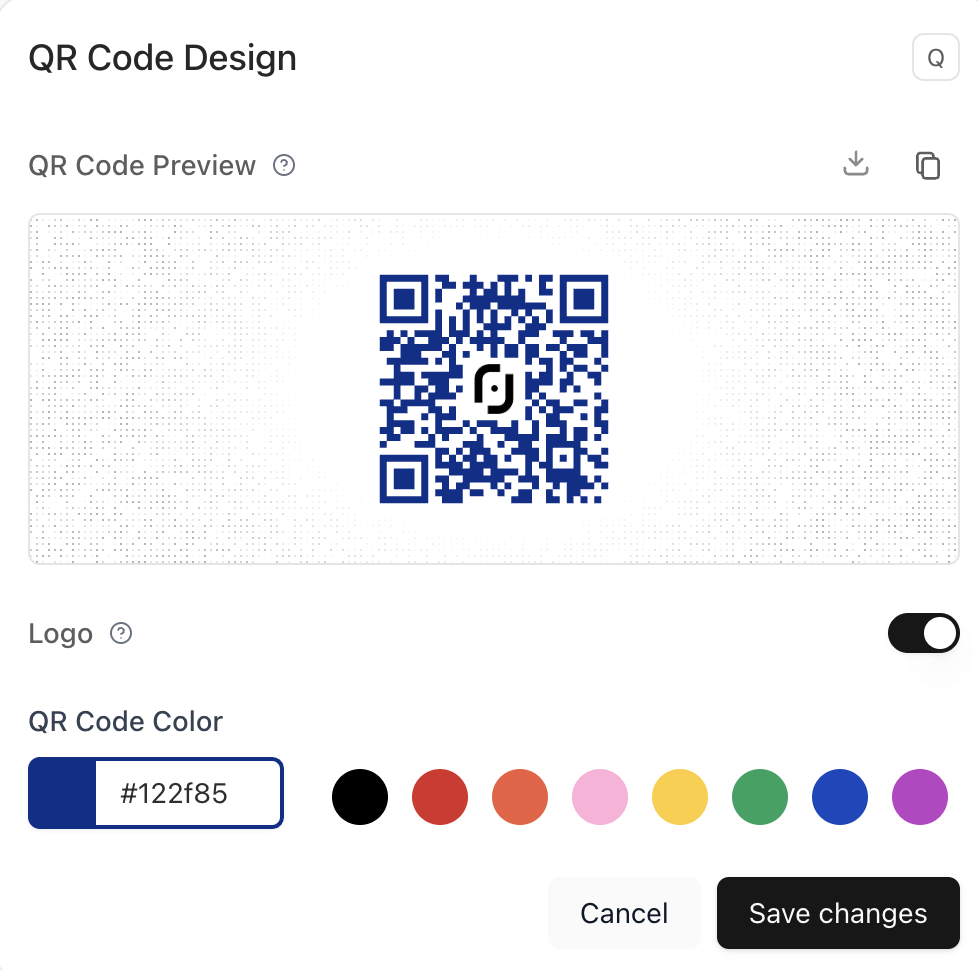Select the pink color swatch

(x=600, y=797)
